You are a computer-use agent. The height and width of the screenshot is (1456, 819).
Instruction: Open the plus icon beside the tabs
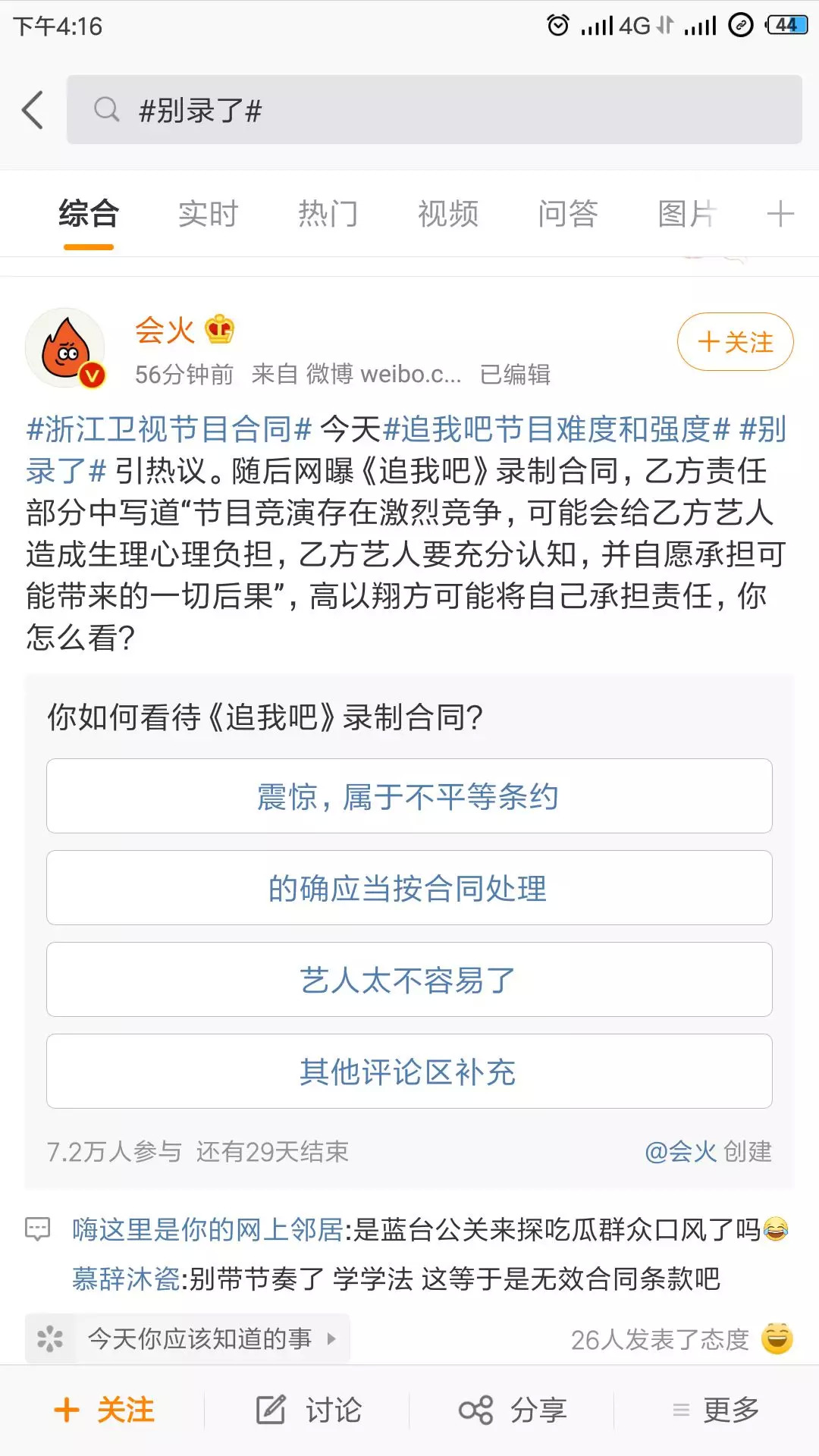pyautogui.click(x=780, y=214)
